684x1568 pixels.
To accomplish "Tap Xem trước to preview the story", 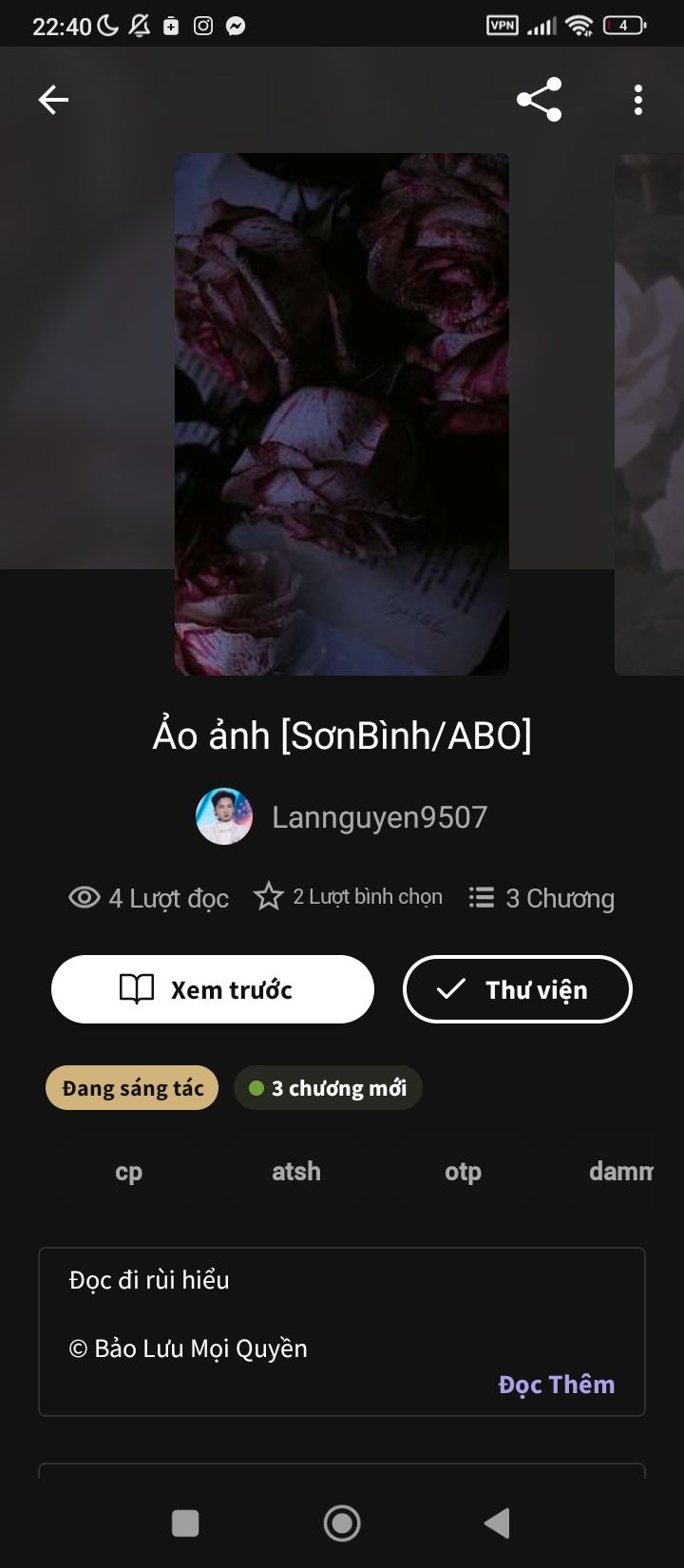I will 213,989.
